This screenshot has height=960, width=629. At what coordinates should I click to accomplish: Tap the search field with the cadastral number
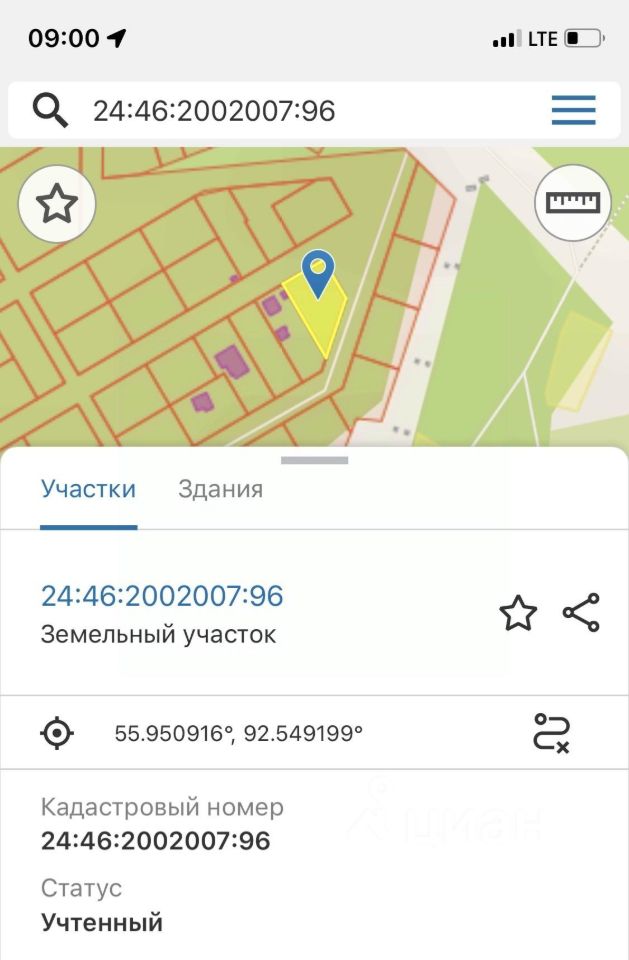(x=300, y=110)
